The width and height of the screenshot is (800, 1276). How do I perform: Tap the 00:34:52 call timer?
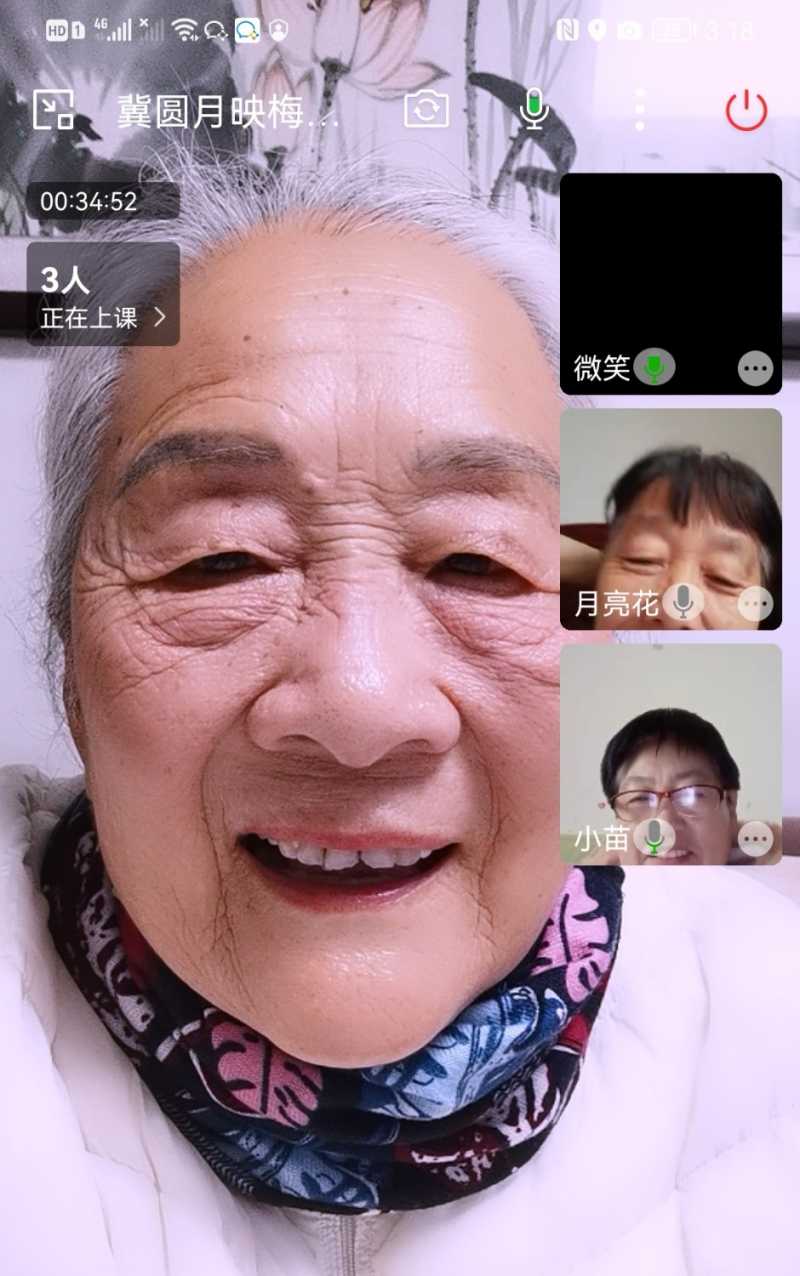click(x=90, y=200)
